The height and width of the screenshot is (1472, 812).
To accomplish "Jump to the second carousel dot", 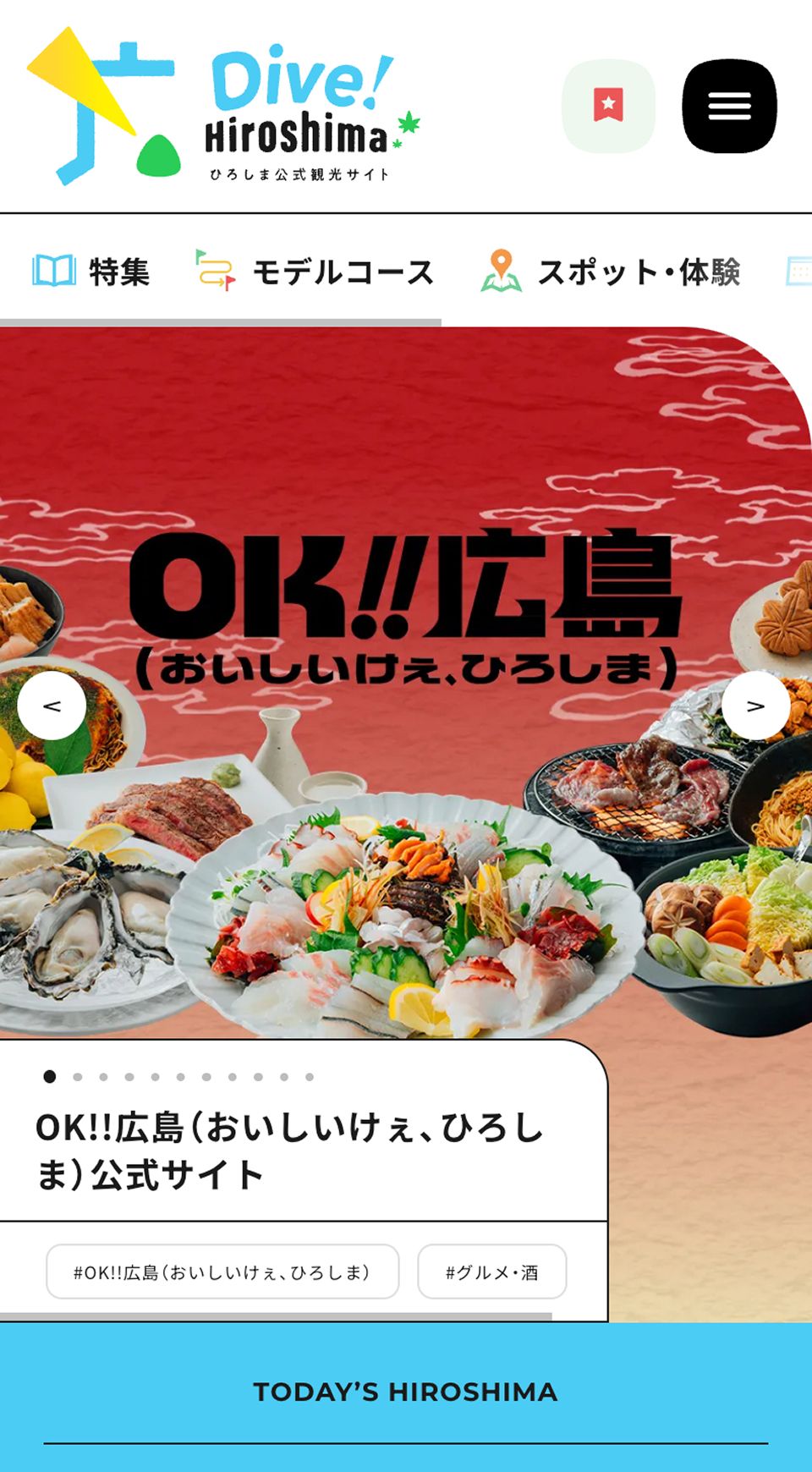I will 78,1077.
